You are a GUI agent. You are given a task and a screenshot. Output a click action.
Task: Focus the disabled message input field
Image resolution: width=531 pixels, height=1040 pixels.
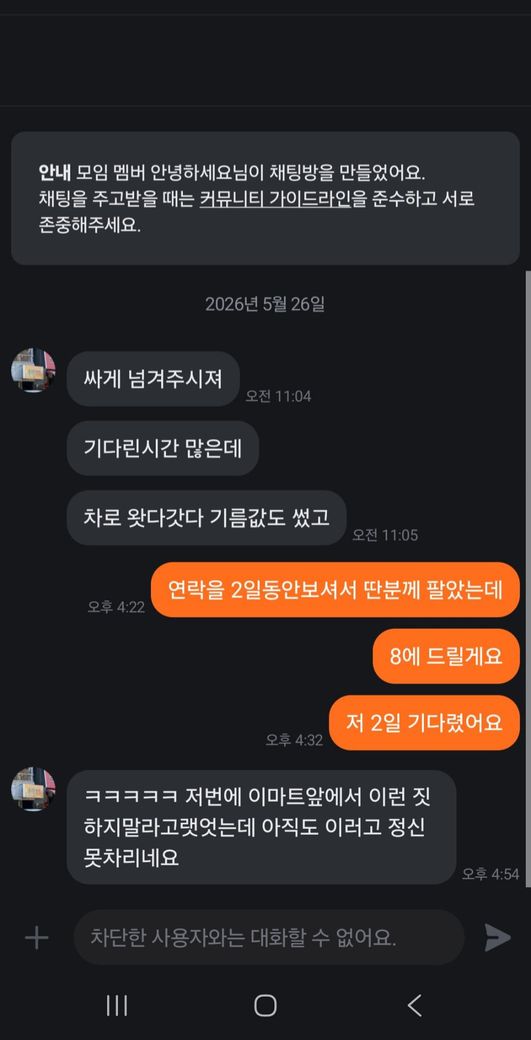[268, 937]
